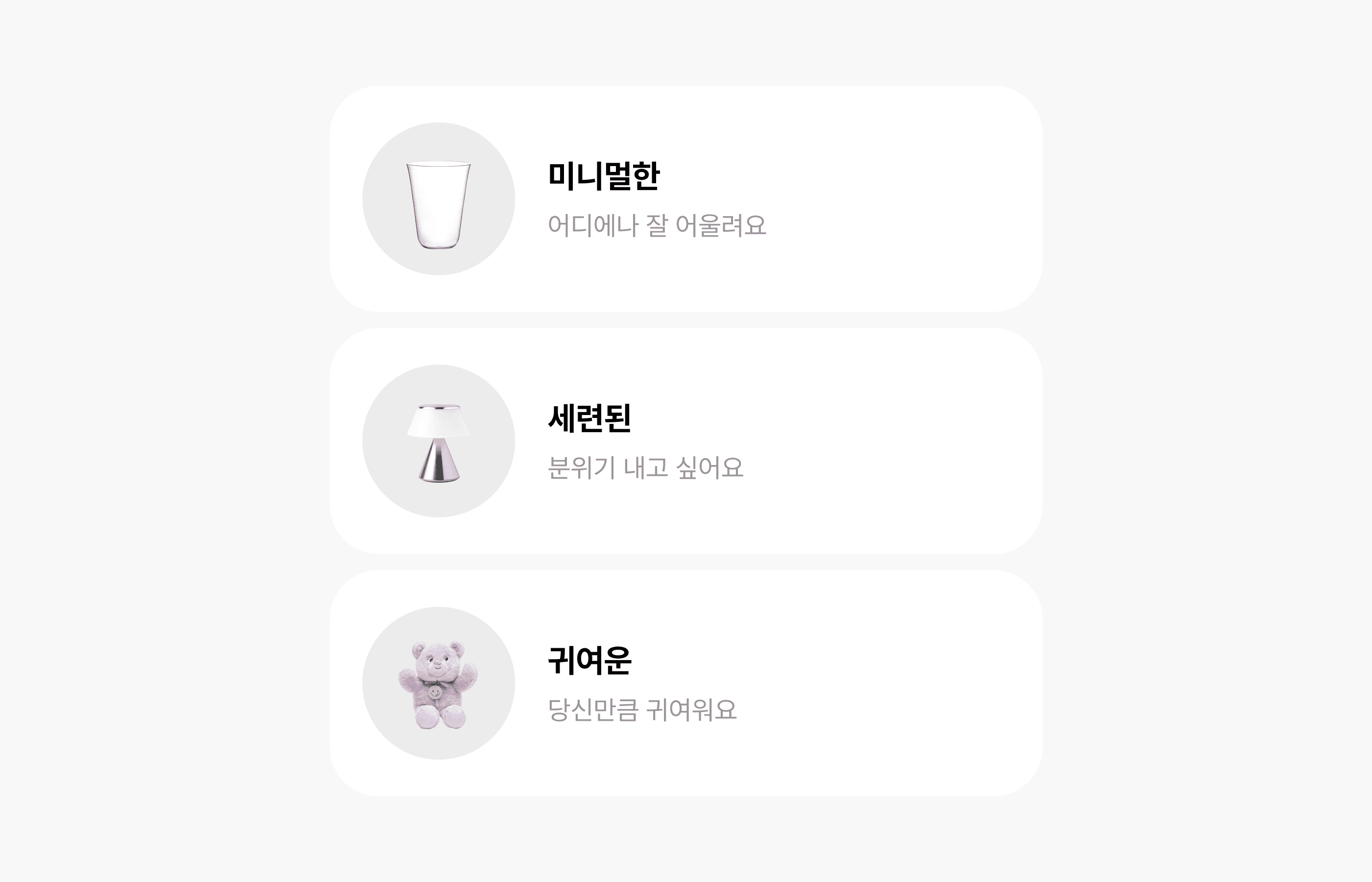Select the 미니멀한 style card
1372x882 pixels.
tap(686, 199)
